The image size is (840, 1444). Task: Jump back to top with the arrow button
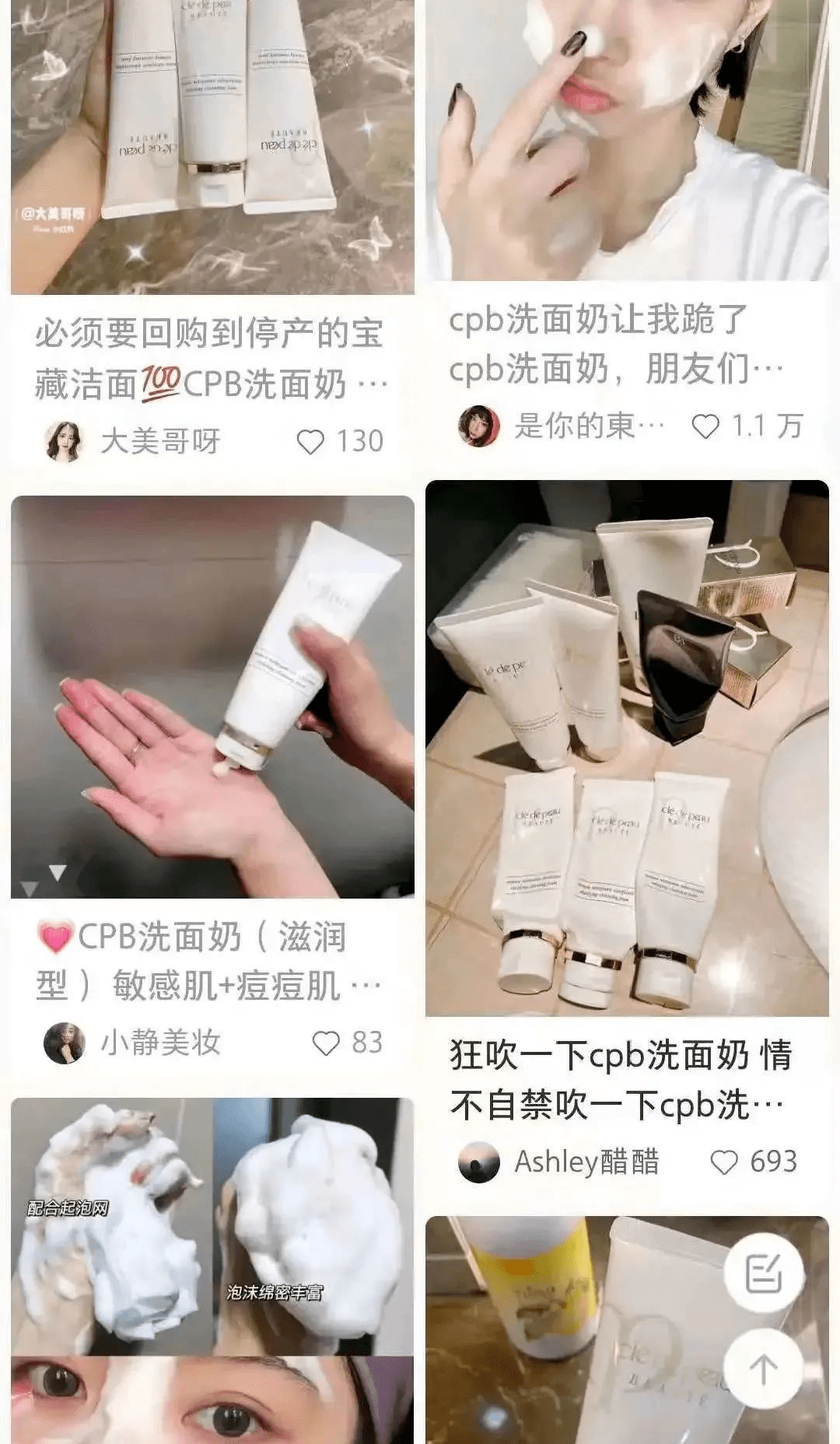point(763,1369)
